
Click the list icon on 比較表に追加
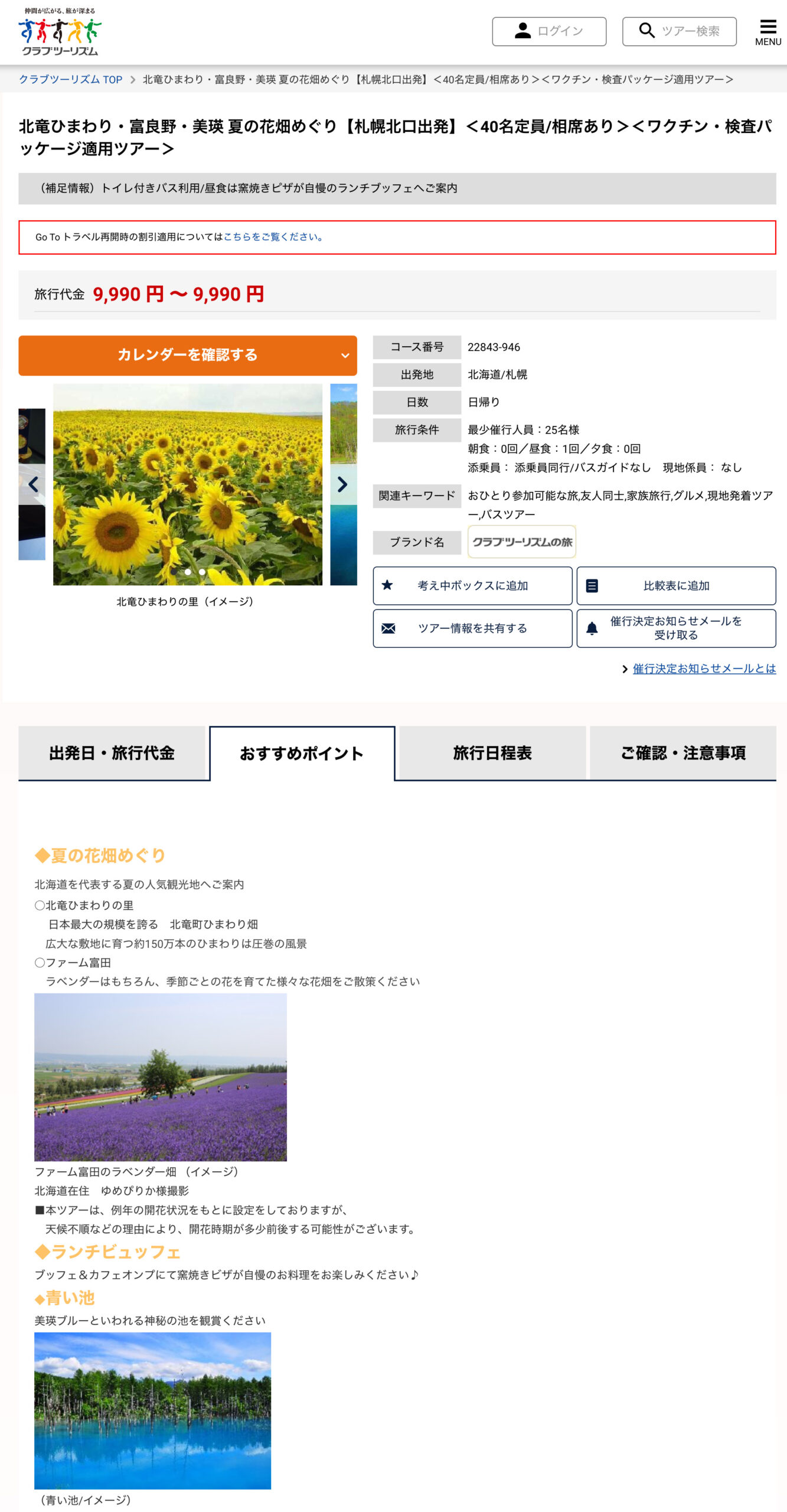pyautogui.click(x=592, y=585)
